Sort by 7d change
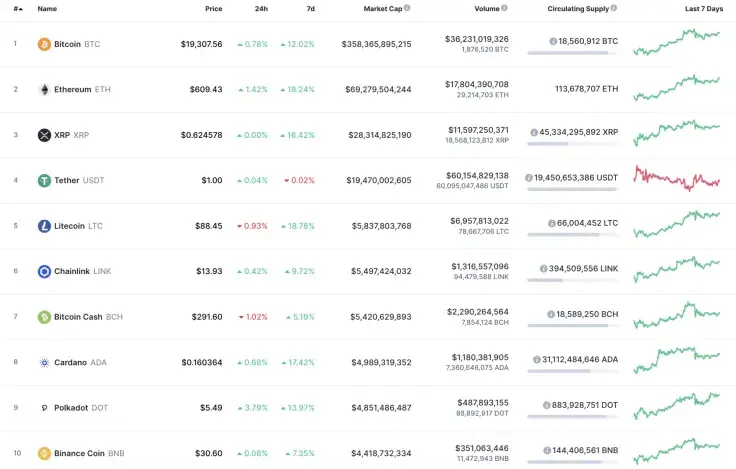 [x=310, y=8]
